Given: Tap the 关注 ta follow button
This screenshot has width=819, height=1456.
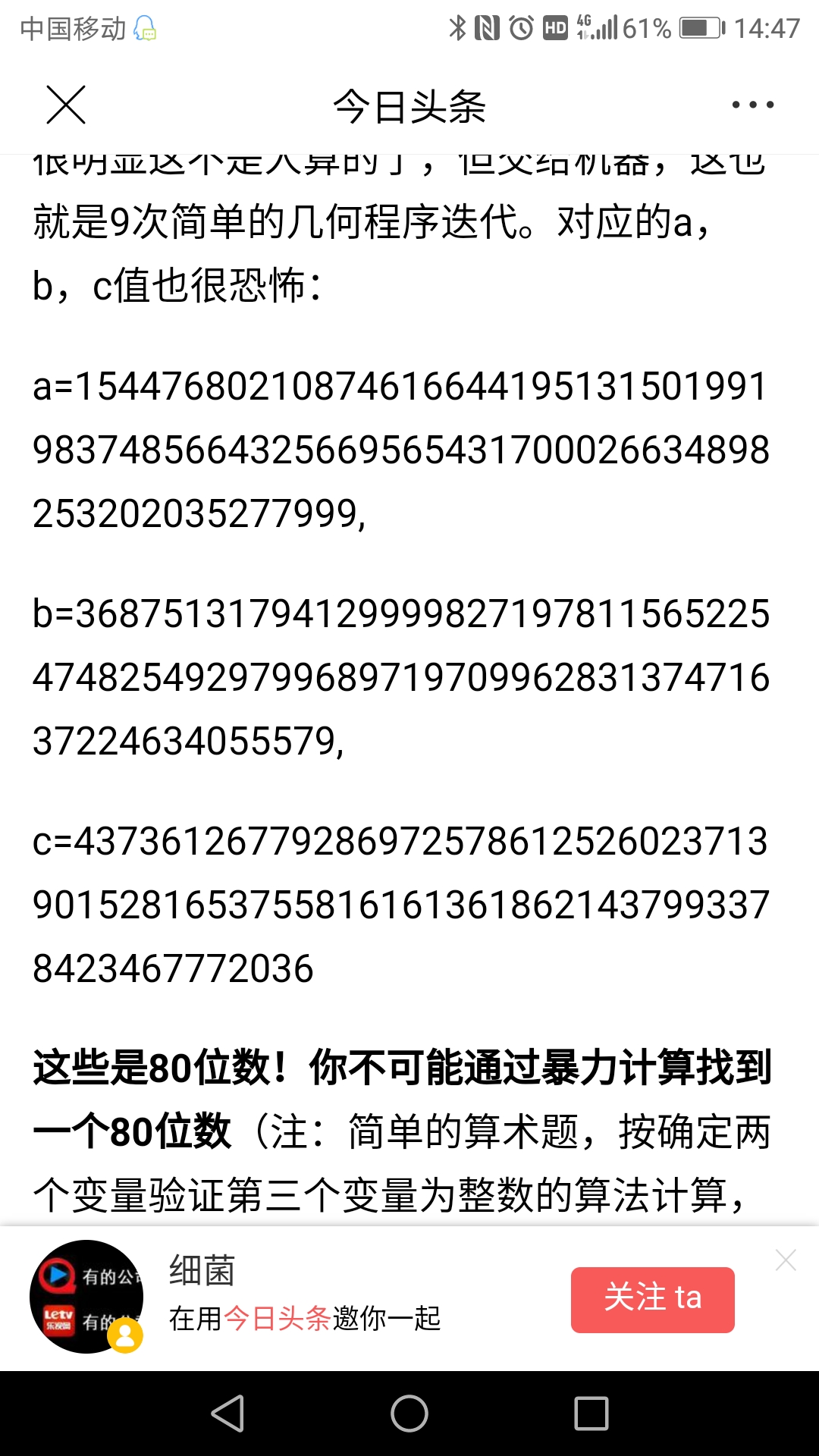Looking at the screenshot, I should pos(652,1299).
